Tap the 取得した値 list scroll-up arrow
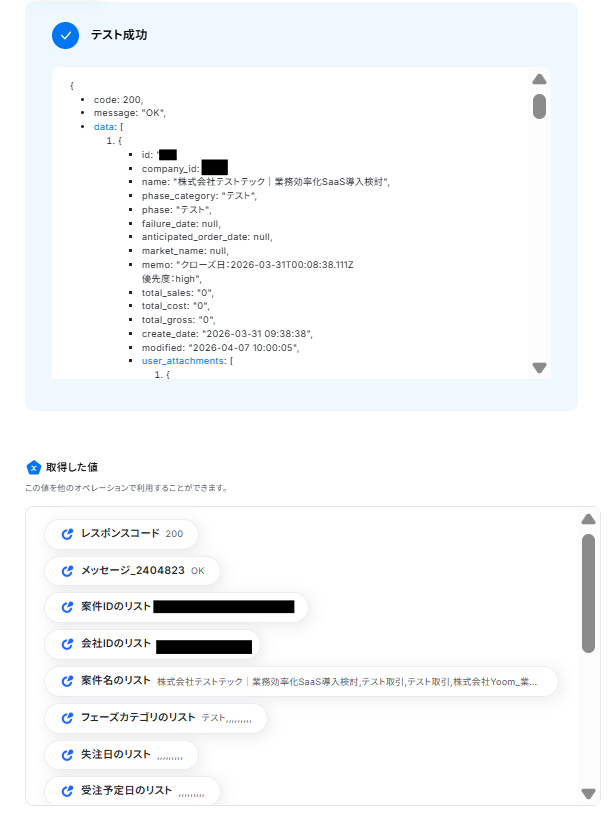The width and height of the screenshot is (613, 817). point(589,519)
